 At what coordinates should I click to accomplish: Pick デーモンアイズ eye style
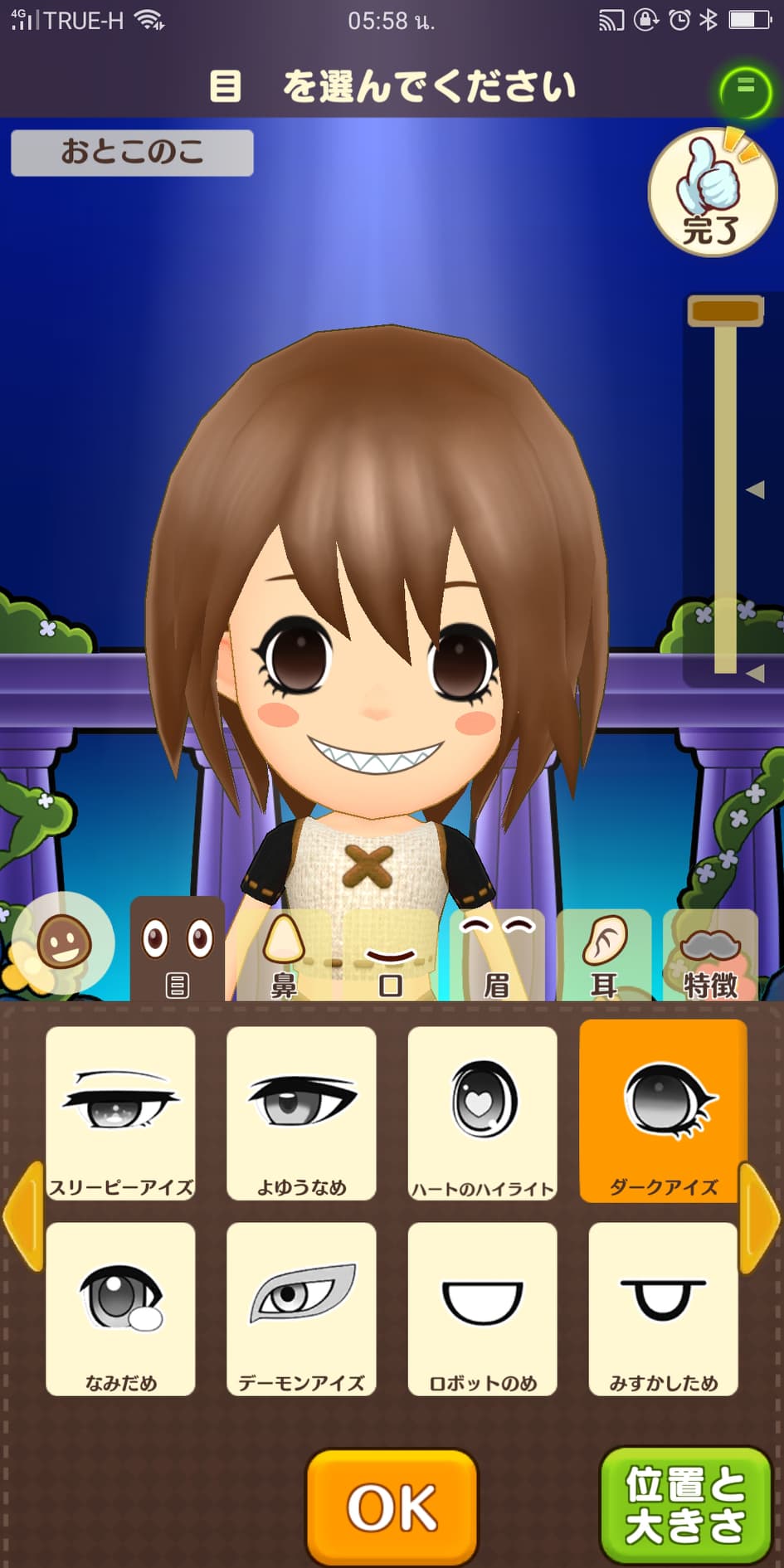point(301,1309)
